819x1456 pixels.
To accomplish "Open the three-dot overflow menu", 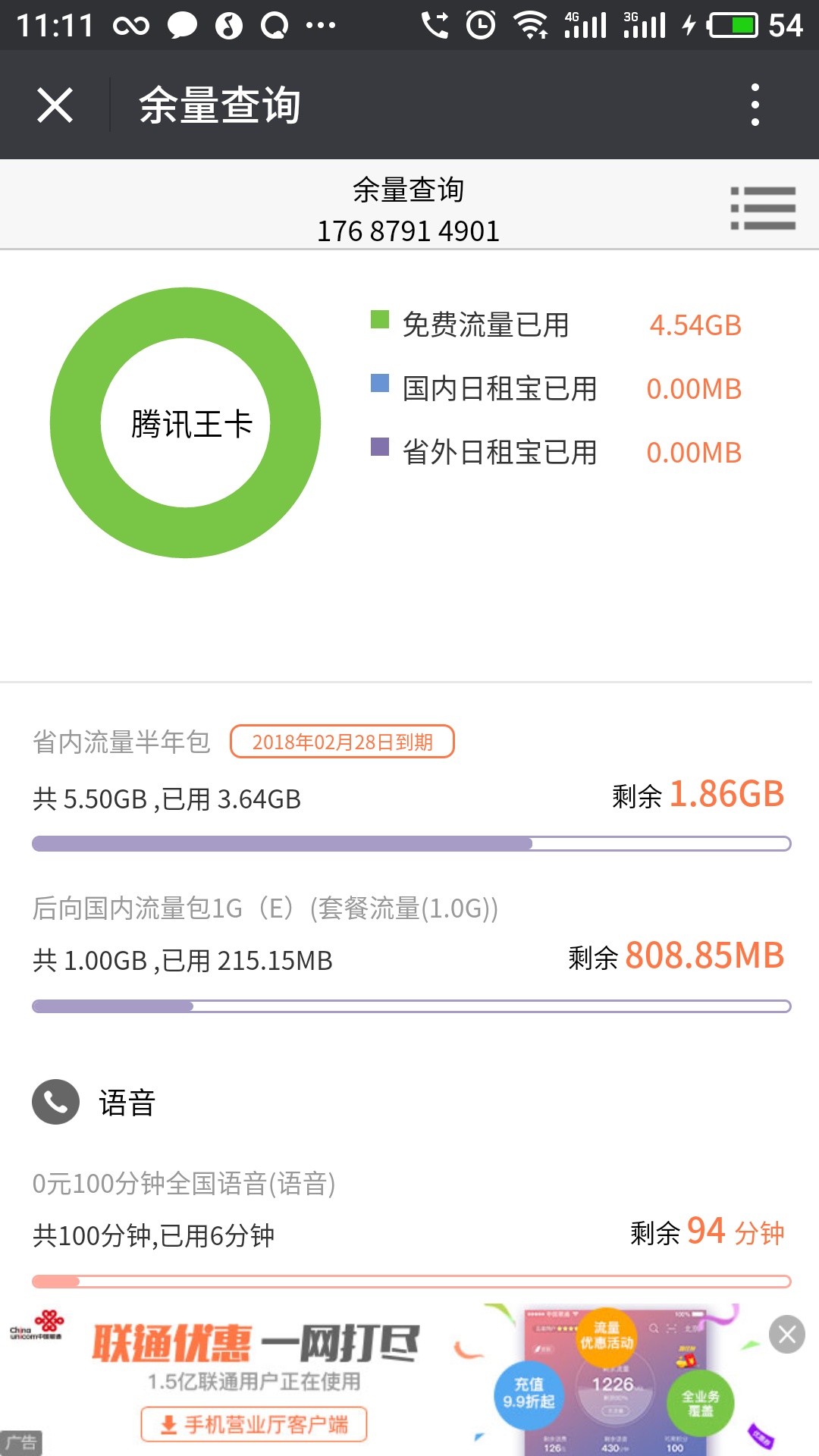I will tap(755, 106).
